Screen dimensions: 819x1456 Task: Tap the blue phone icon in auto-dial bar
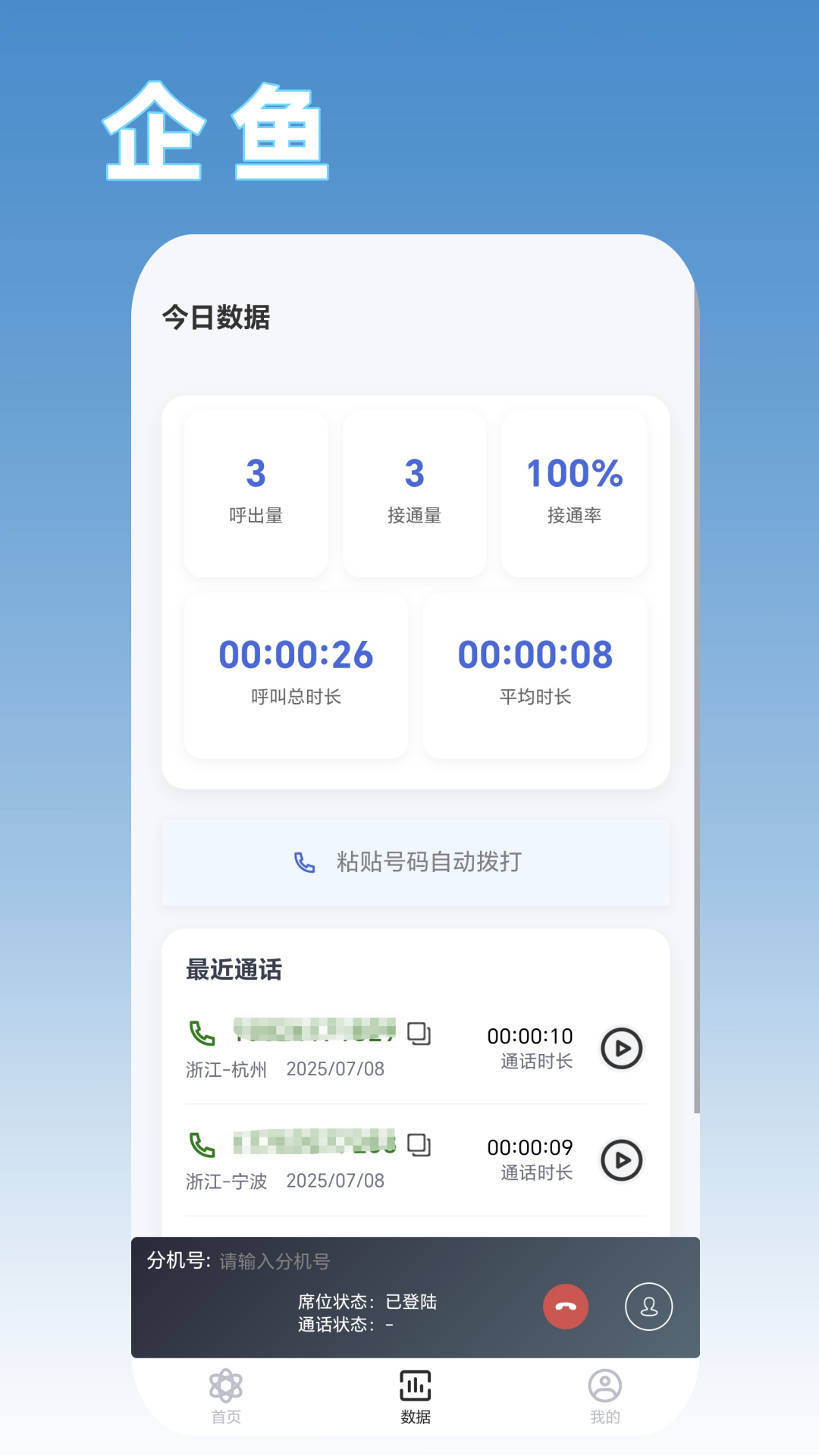[x=303, y=861]
